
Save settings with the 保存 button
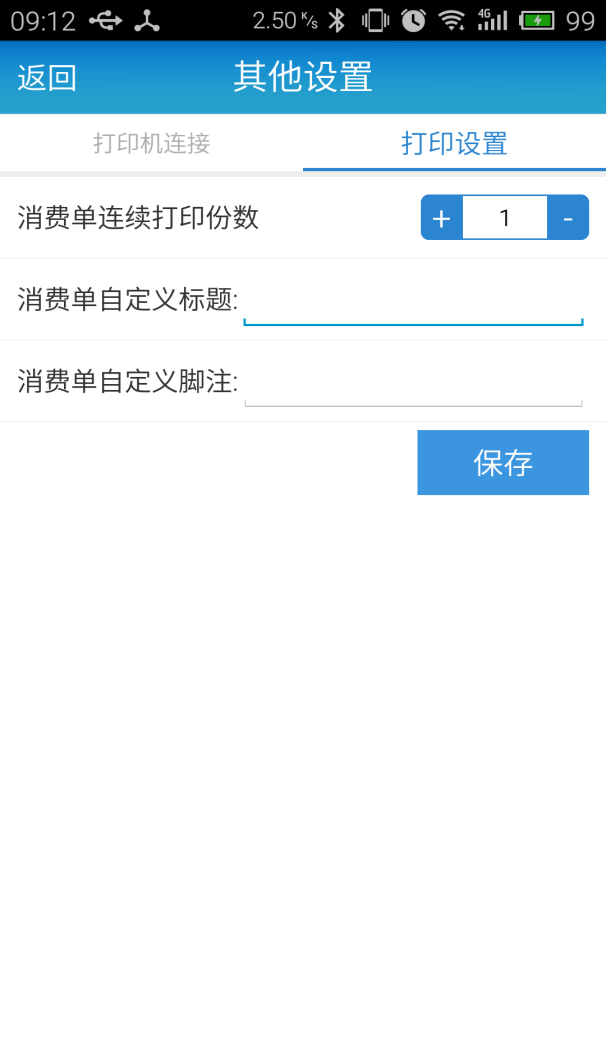point(503,462)
